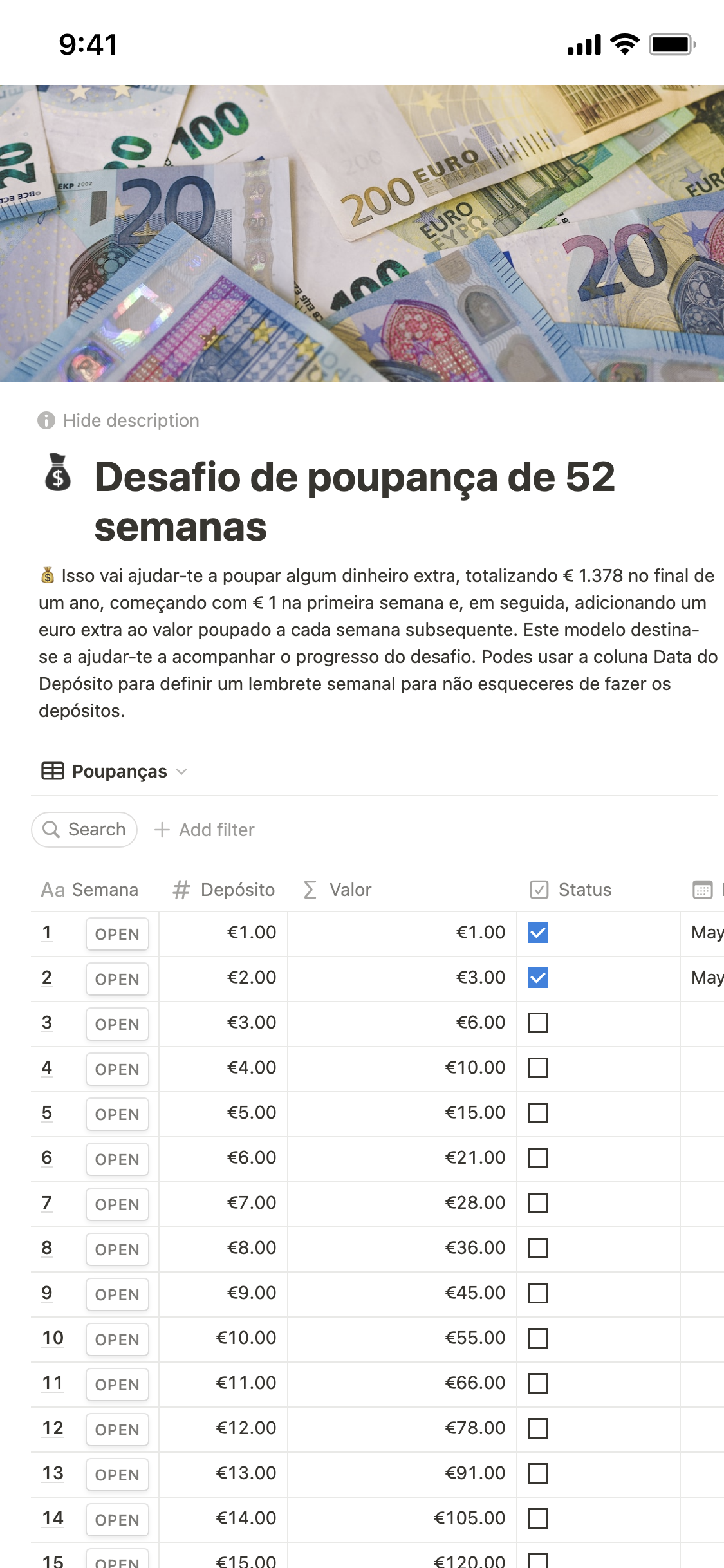Uncheck the Status box for week 1
Image resolution: width=724 pixels, height=1568 pixels.
(538, 933)
